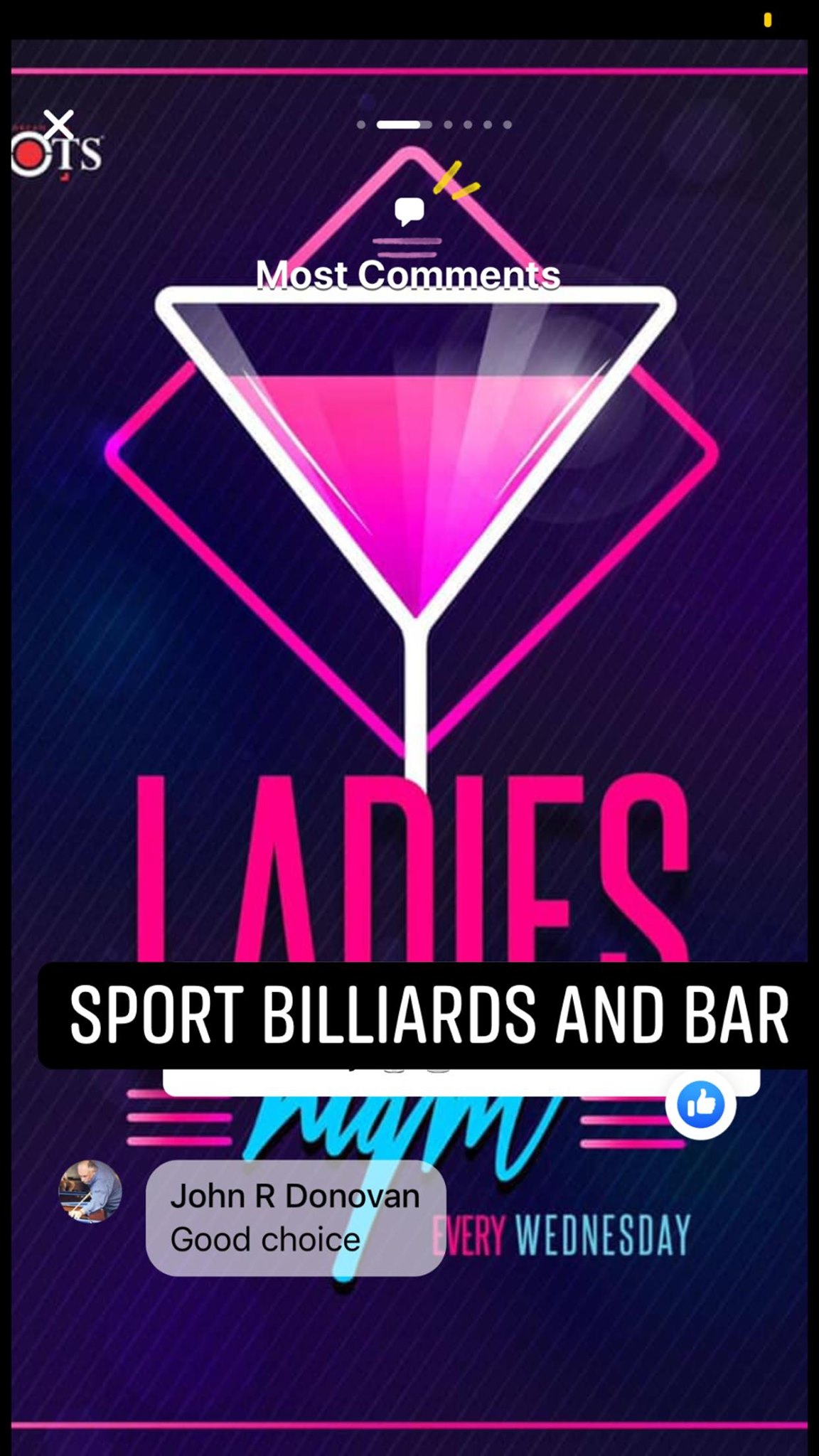This screenshot has width=819, height=1456.
Task: Open John R Donovan's profile picture
Action: 90,1192
